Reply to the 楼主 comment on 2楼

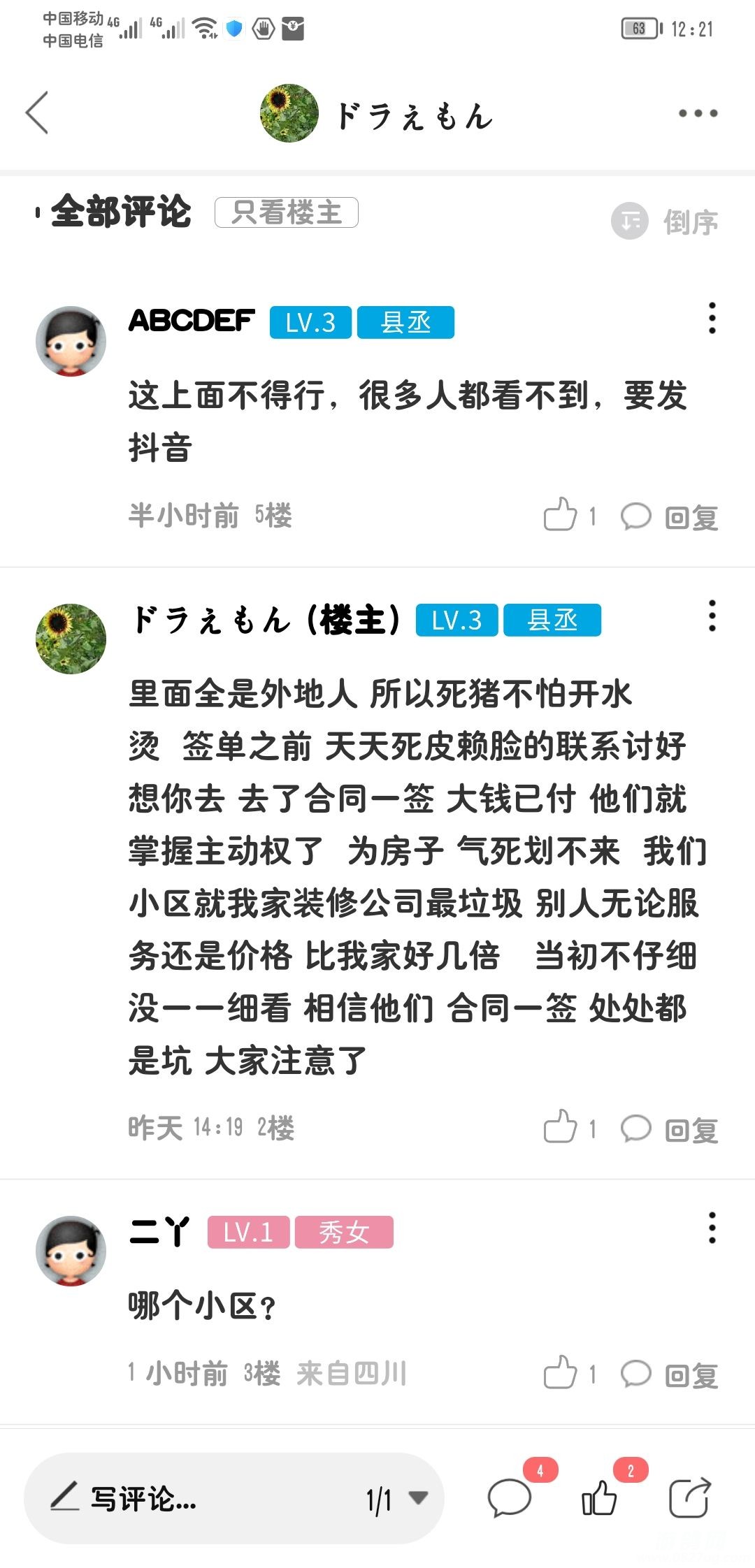click(670, 1129)
